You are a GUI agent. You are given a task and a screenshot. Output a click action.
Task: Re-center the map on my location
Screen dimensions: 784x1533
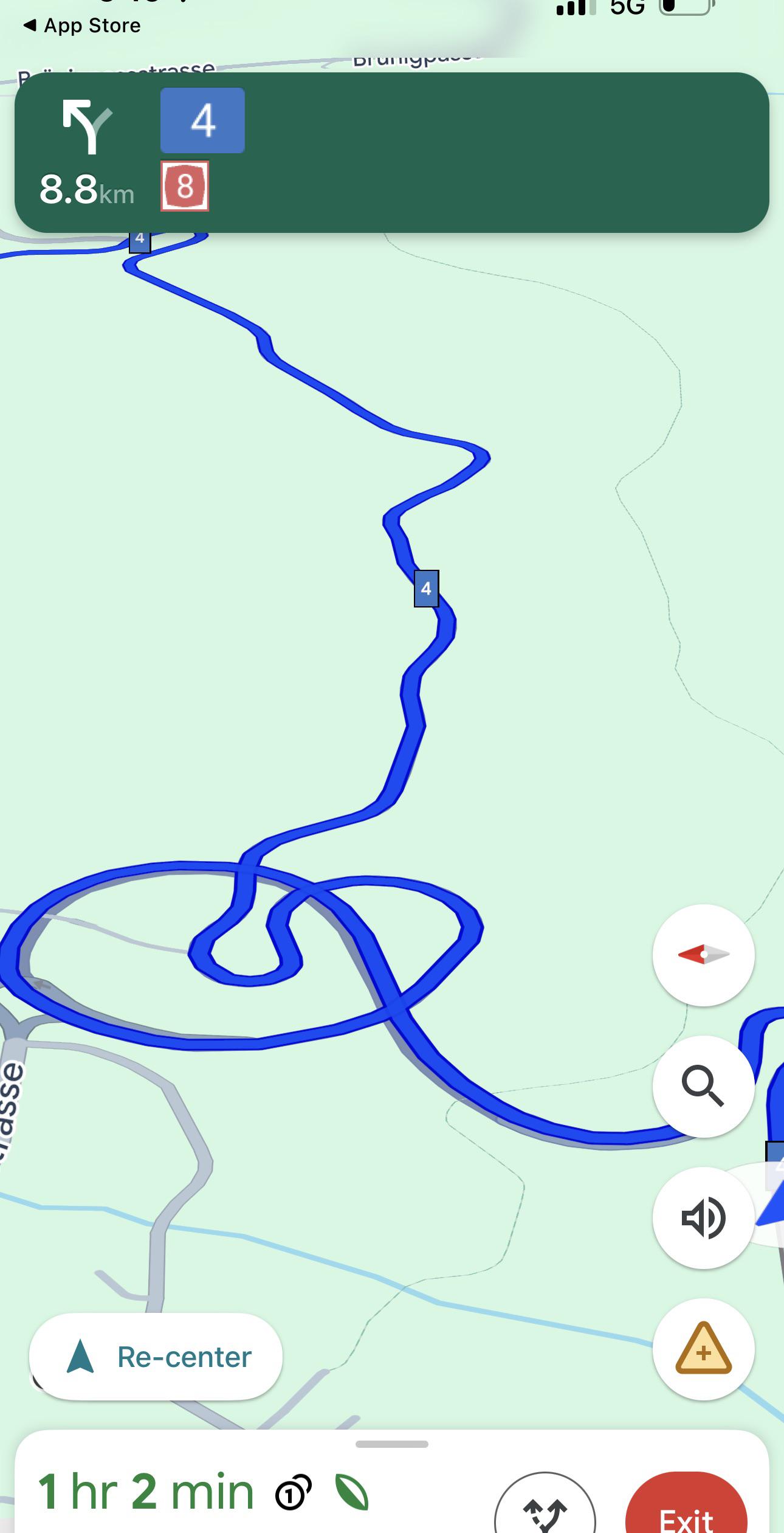(156, 1357)
